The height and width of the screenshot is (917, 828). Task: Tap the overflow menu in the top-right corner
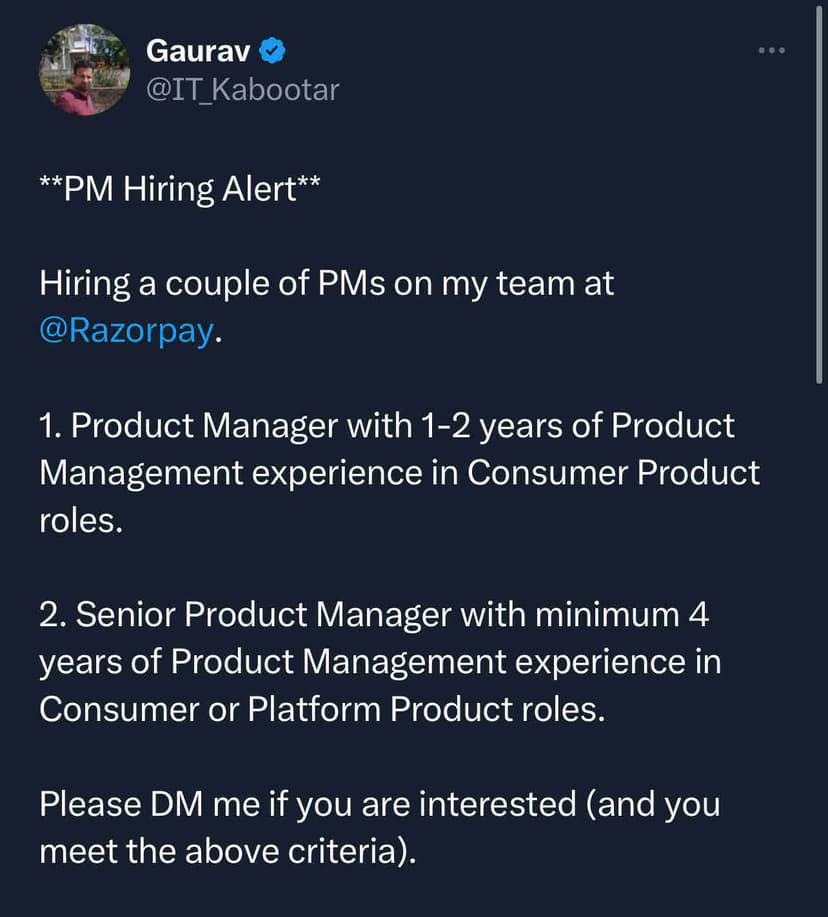[771, 50]
